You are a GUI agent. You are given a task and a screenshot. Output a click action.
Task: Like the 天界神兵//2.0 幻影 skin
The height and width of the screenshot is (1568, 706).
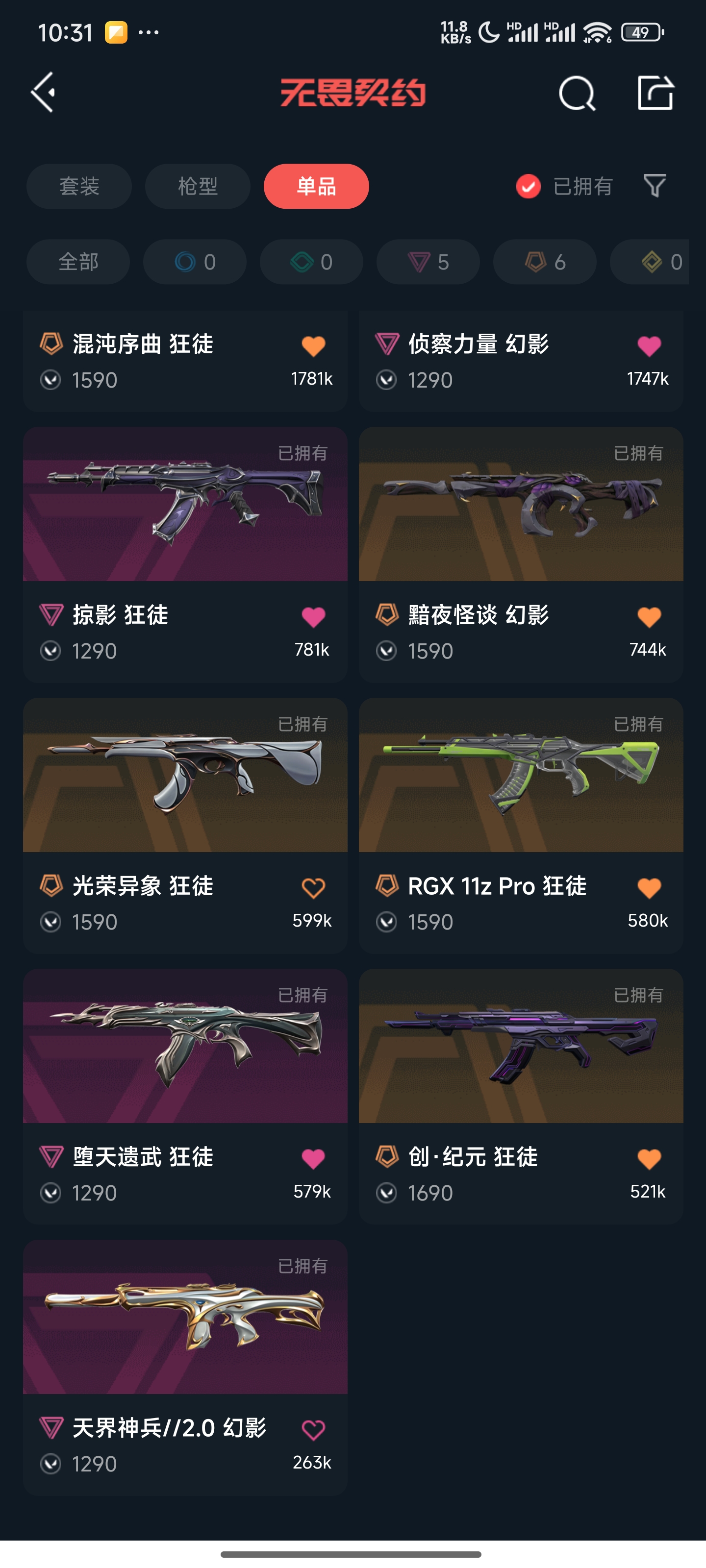tap(313, 1430)
